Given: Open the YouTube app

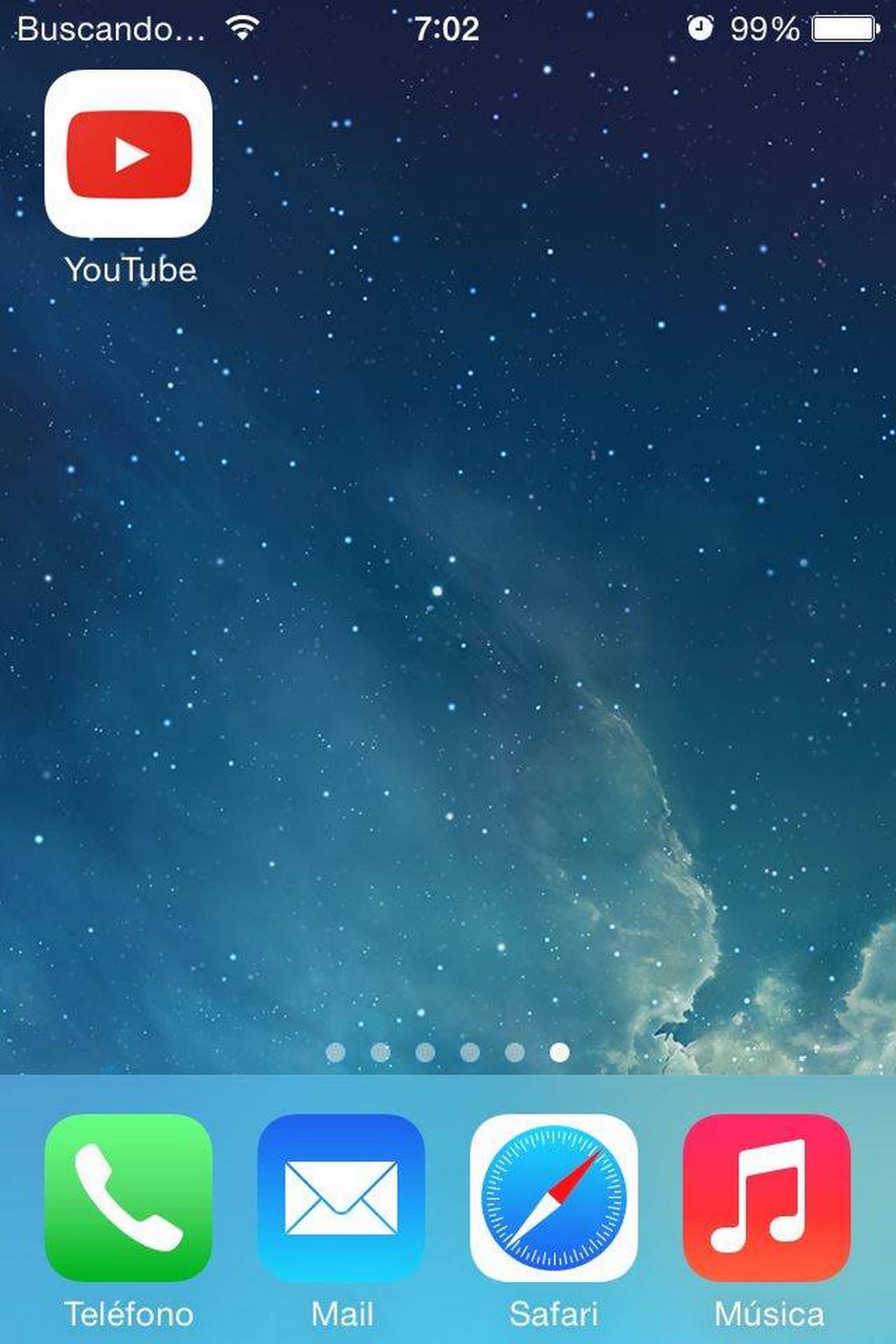Looking at the screenshot, I should (129, 154).
